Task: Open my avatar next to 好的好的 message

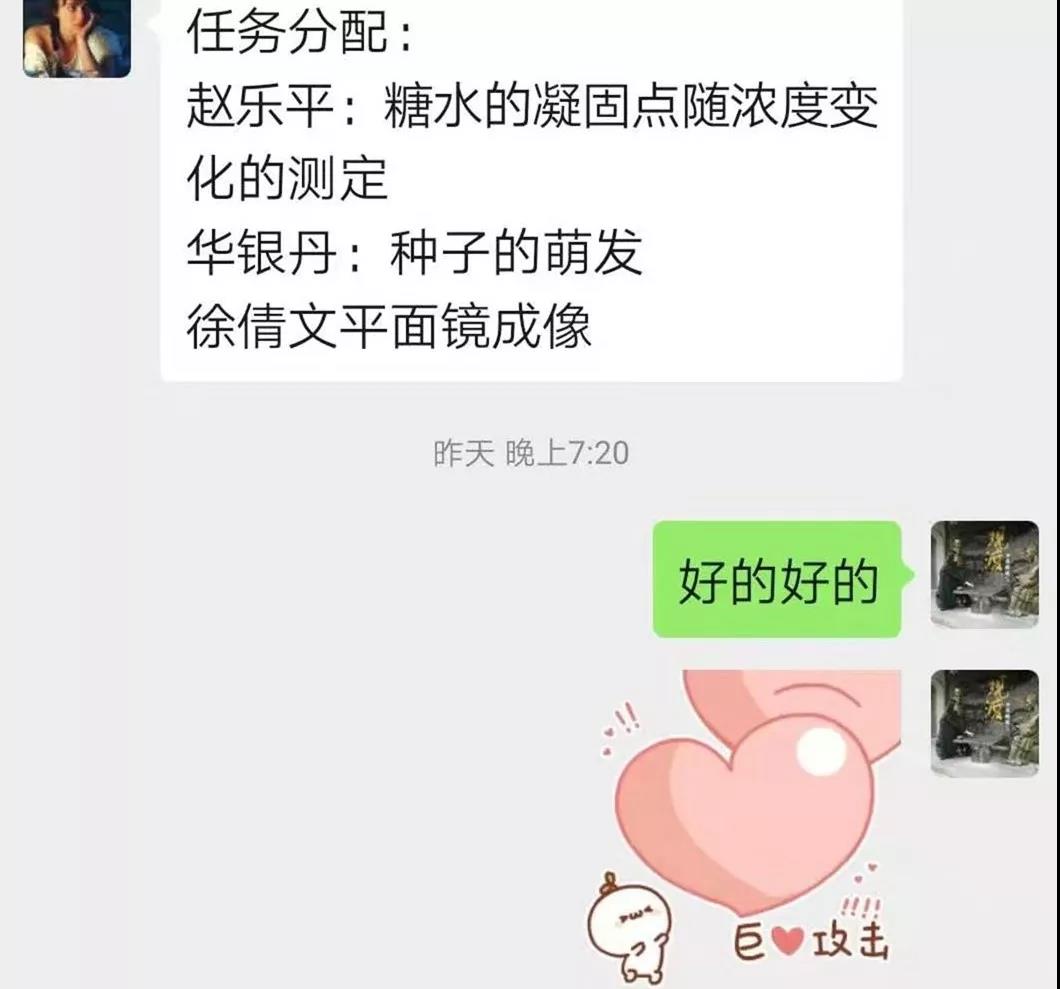Action: click(984, 574)
